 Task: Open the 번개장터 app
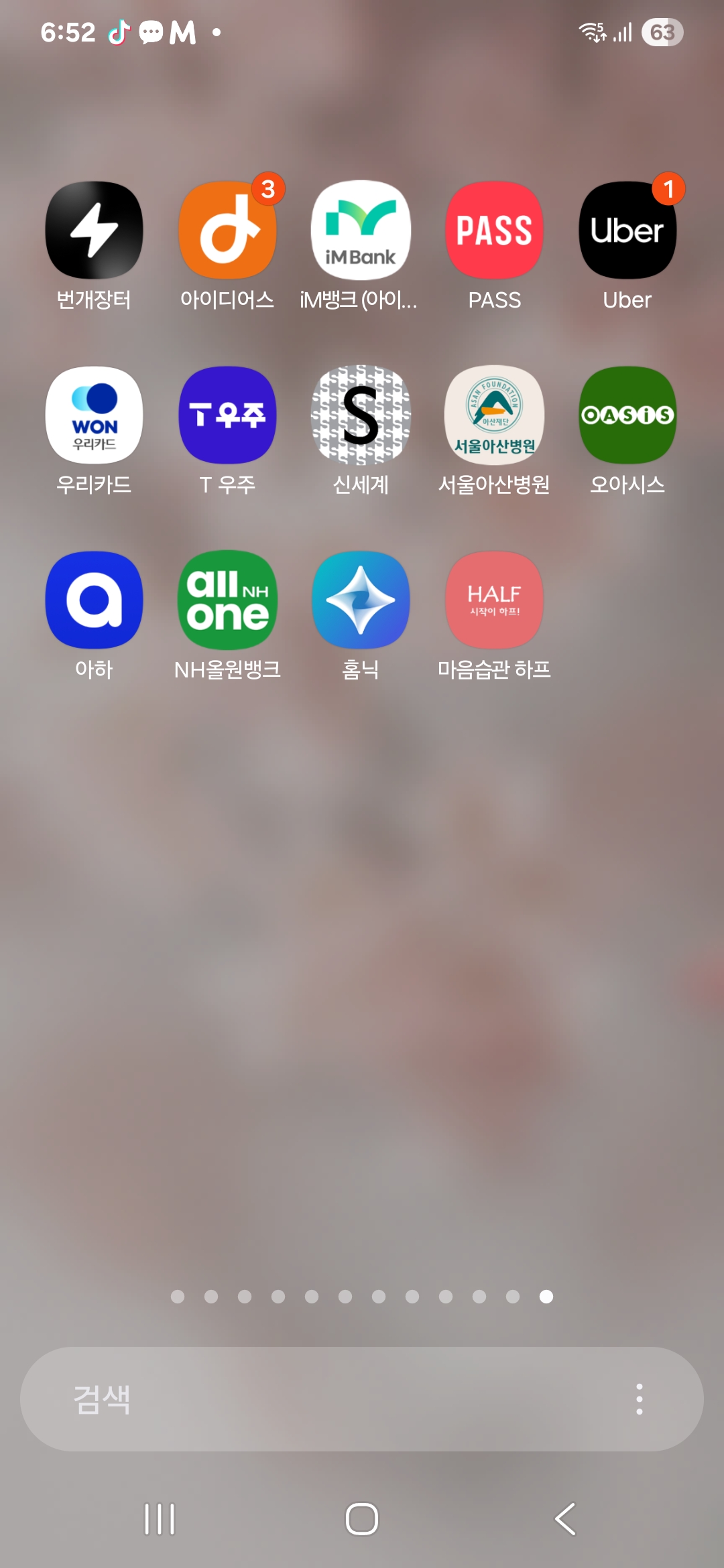point(94,230)
